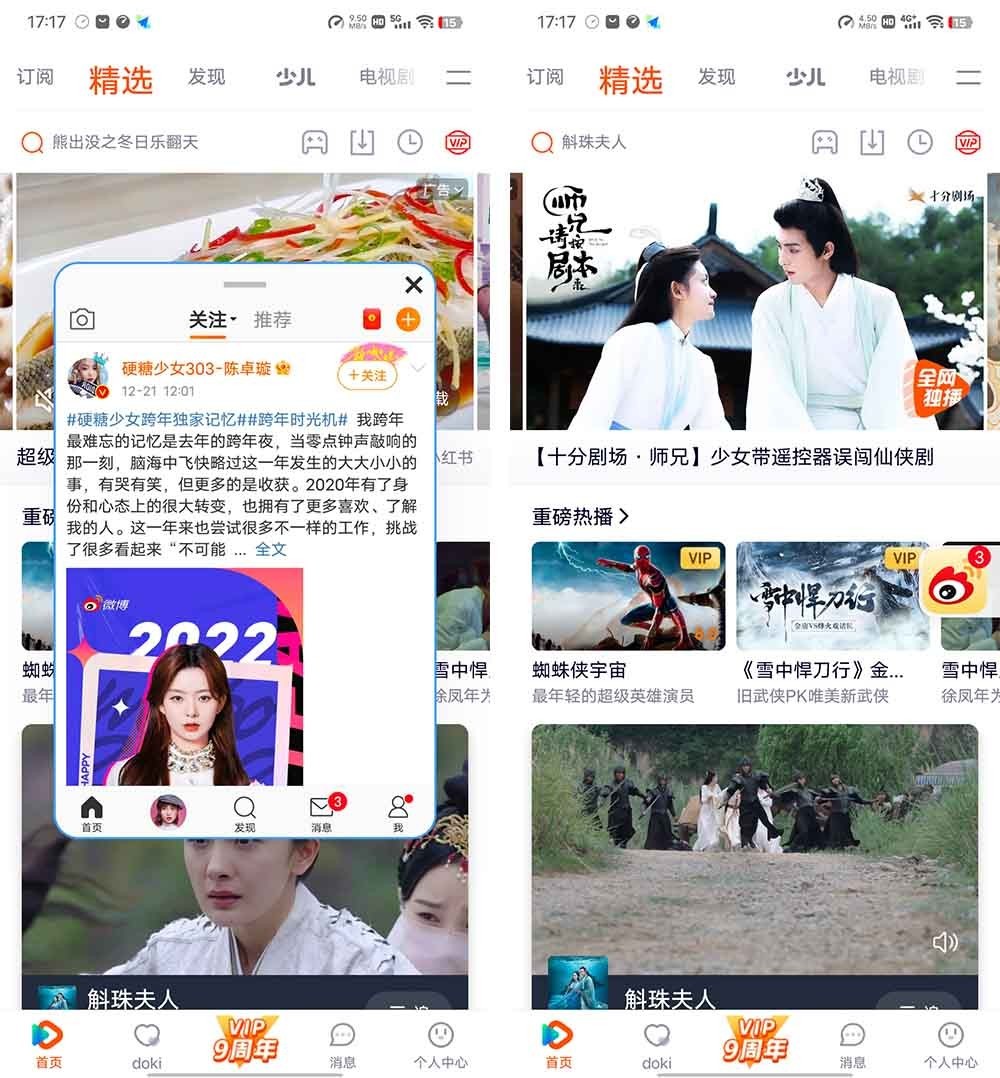Open the 关注 dropdown tab in Weibo

click(212, 319)
